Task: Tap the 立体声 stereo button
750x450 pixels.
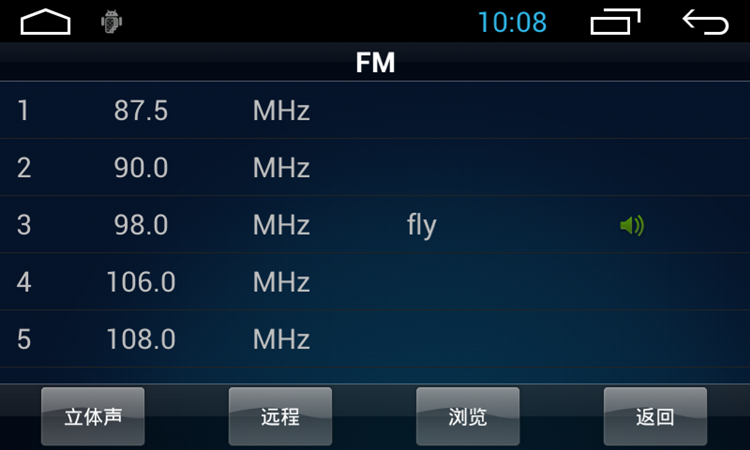Action: click(x=93, y=416)
